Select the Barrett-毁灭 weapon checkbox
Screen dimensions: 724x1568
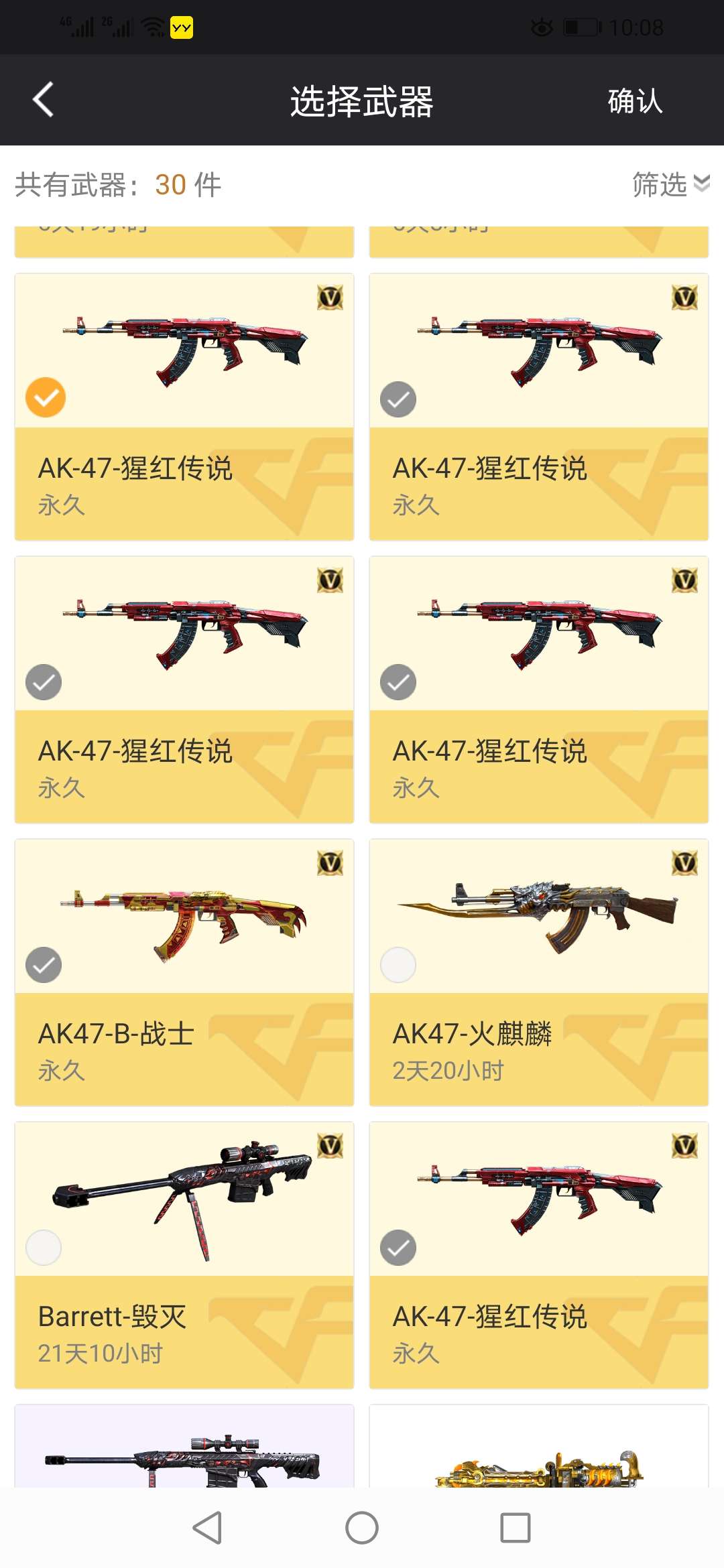pos(44,1248)
